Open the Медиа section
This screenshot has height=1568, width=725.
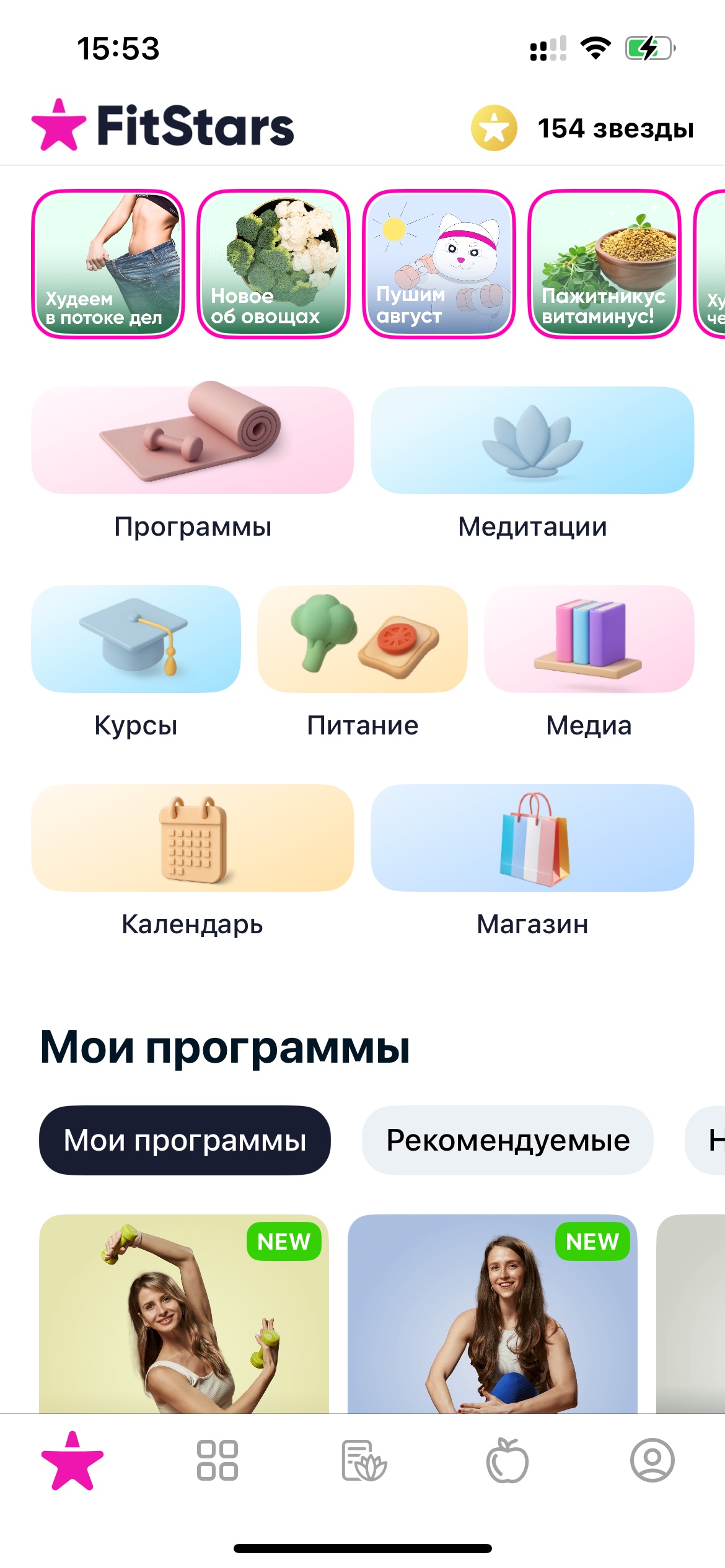(x=589, y=639)
